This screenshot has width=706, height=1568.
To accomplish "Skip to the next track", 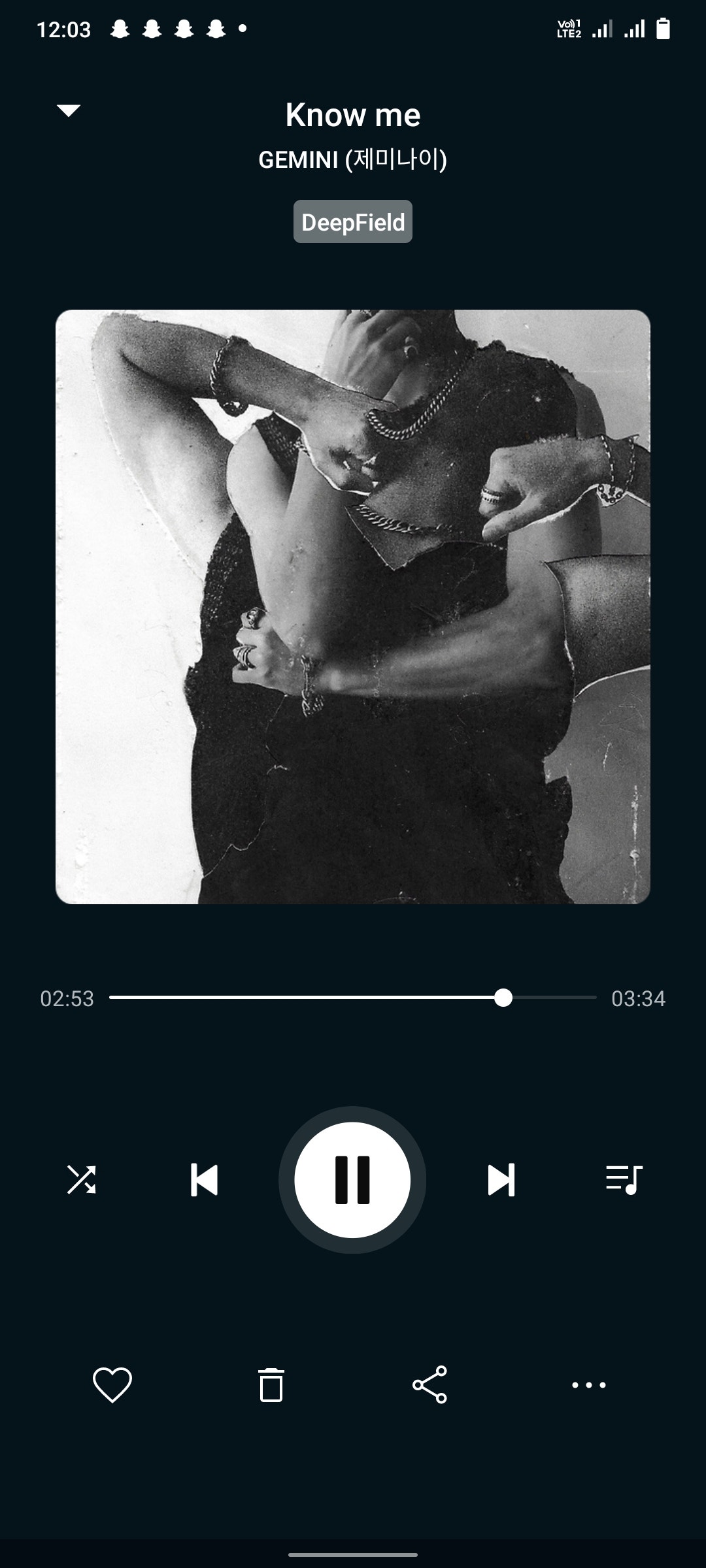I will point(501,1180).
